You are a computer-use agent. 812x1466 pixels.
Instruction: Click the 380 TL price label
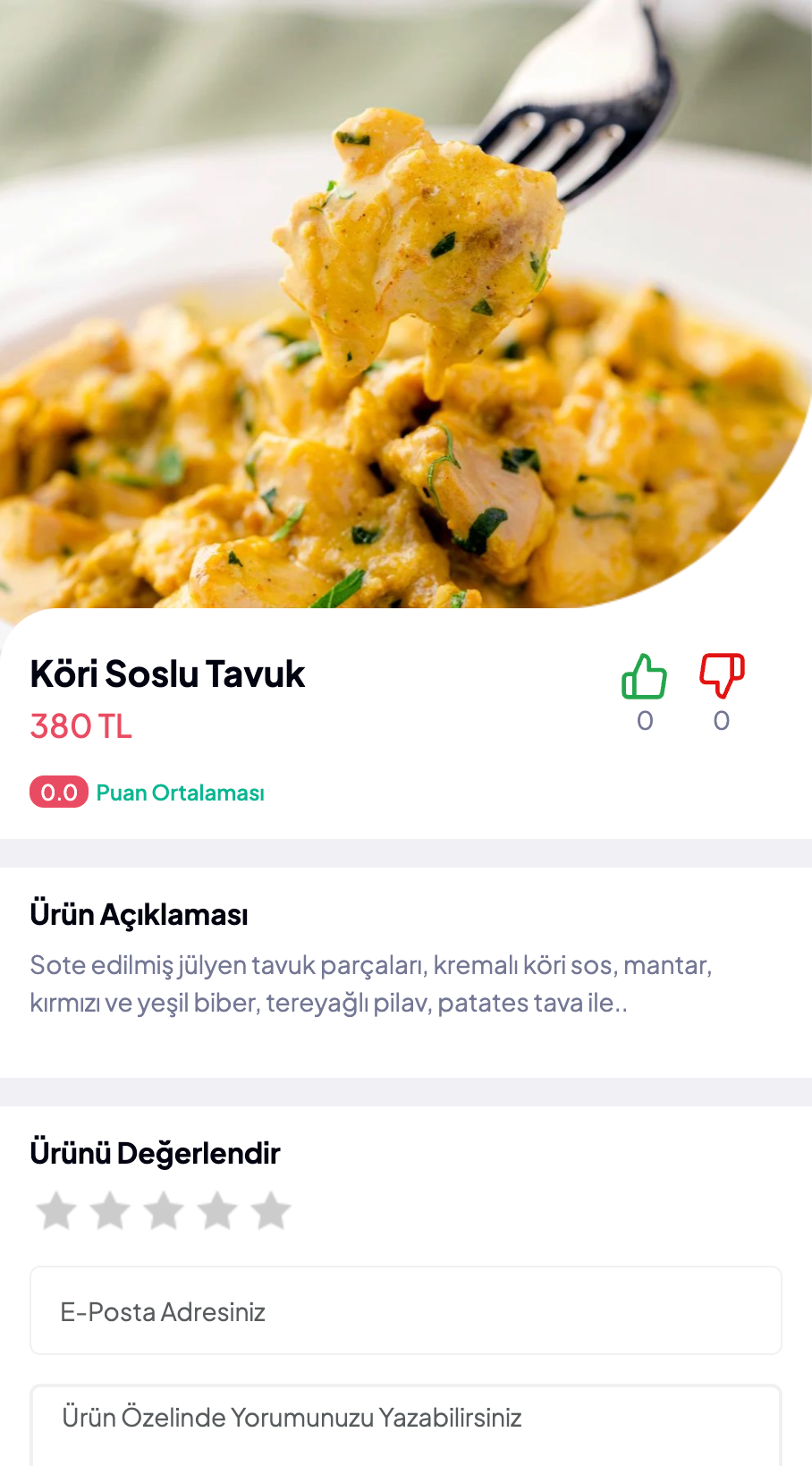[x=81, y=725]
